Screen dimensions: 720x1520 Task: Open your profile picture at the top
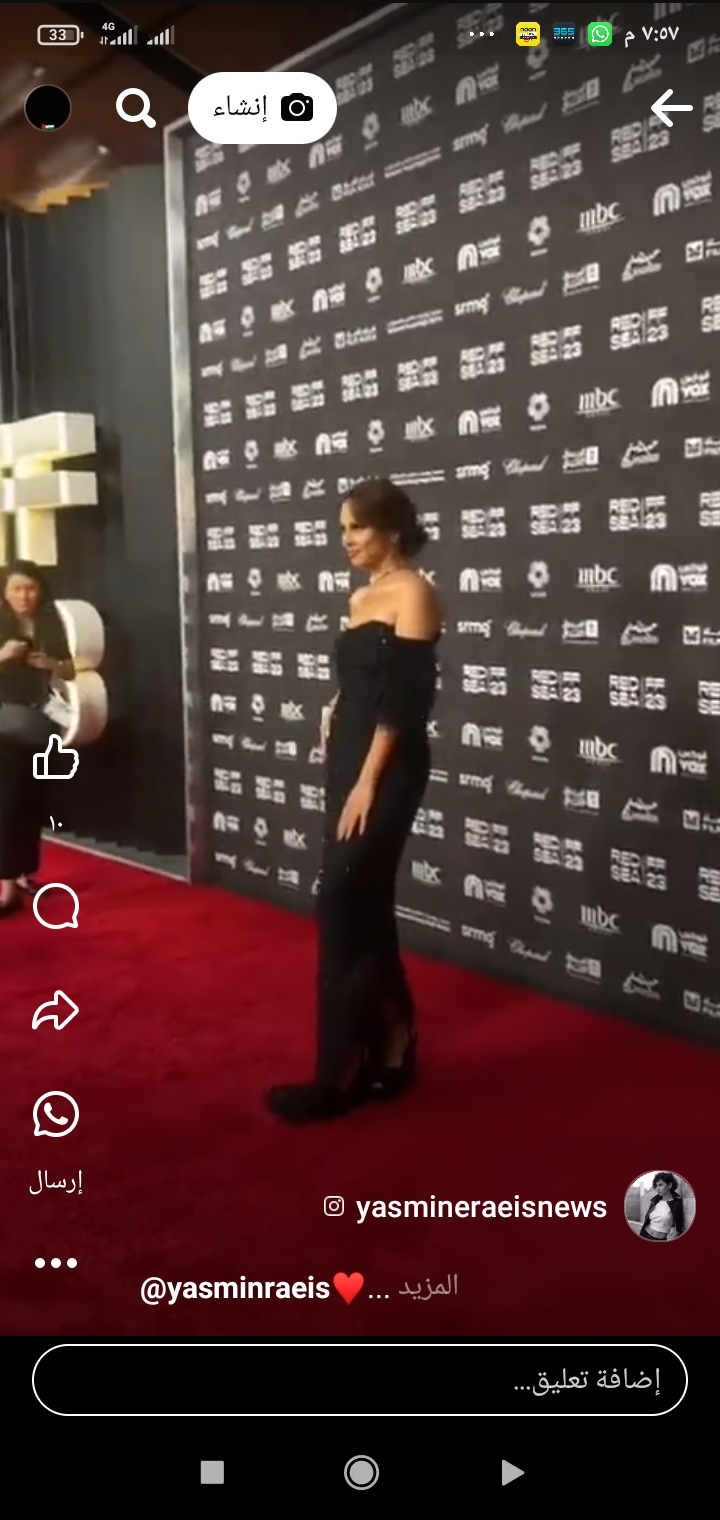pyautogui.click(x=48, y=108)
